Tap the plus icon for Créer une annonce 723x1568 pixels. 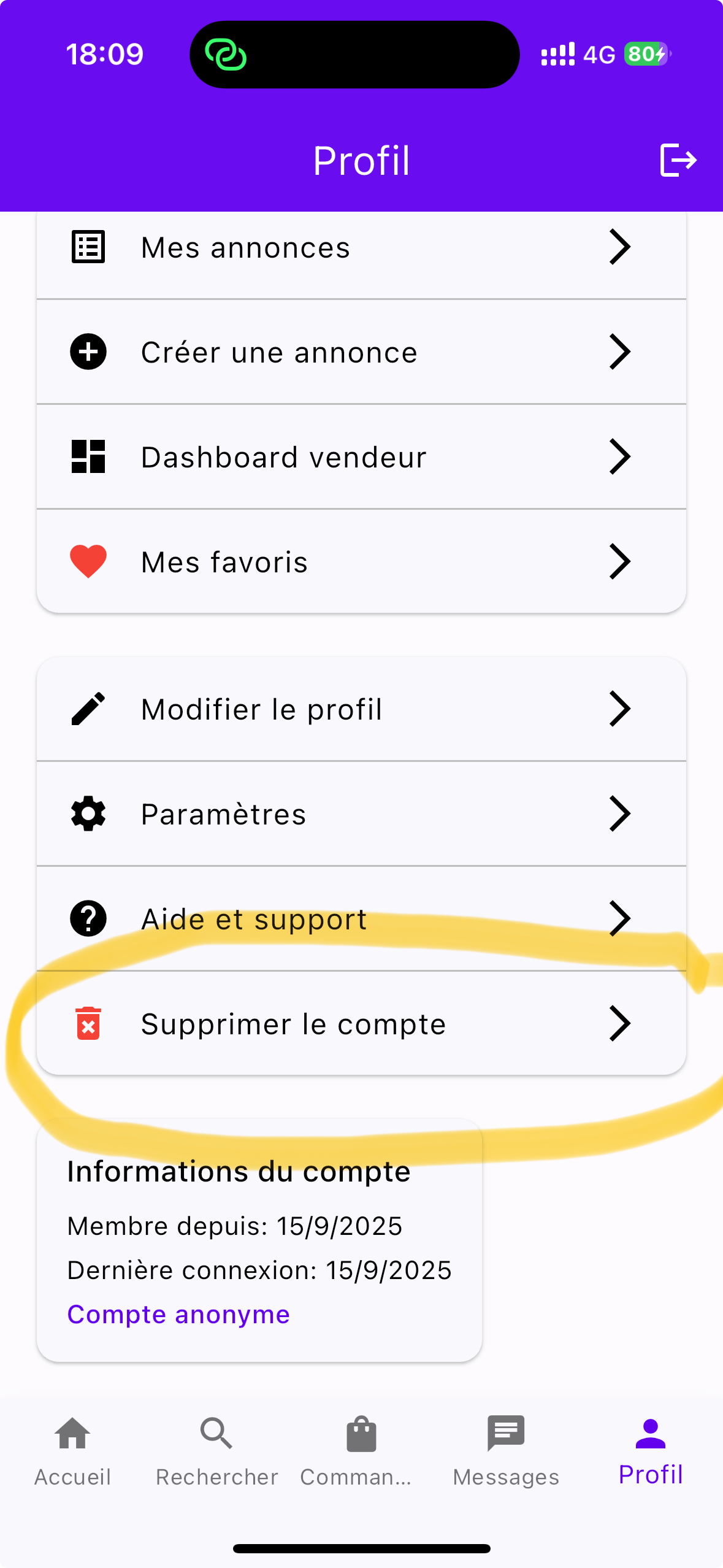point(88,352)
